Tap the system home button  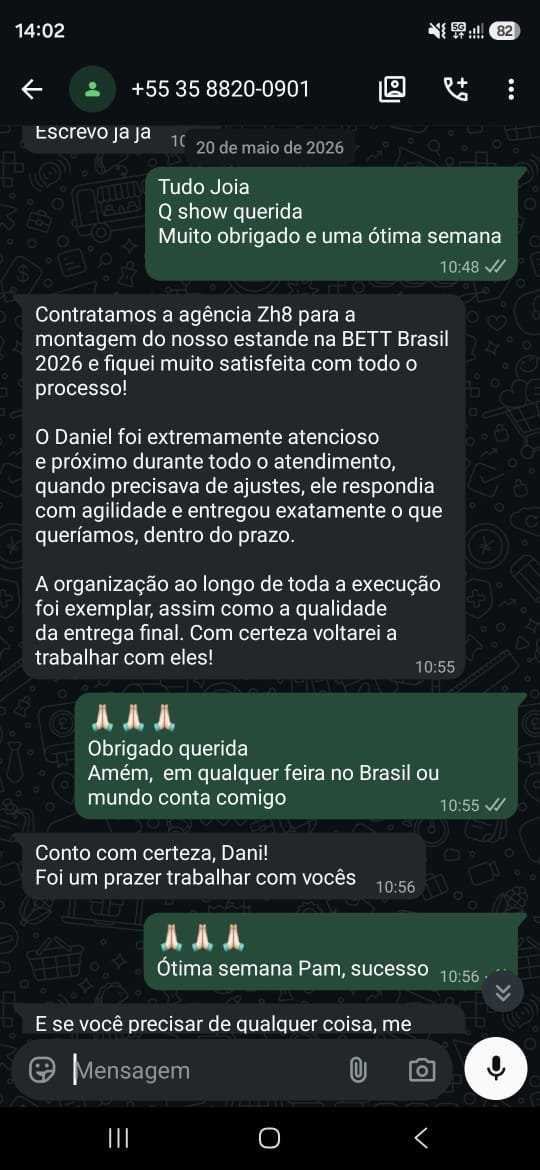[x=269, y=1138]
